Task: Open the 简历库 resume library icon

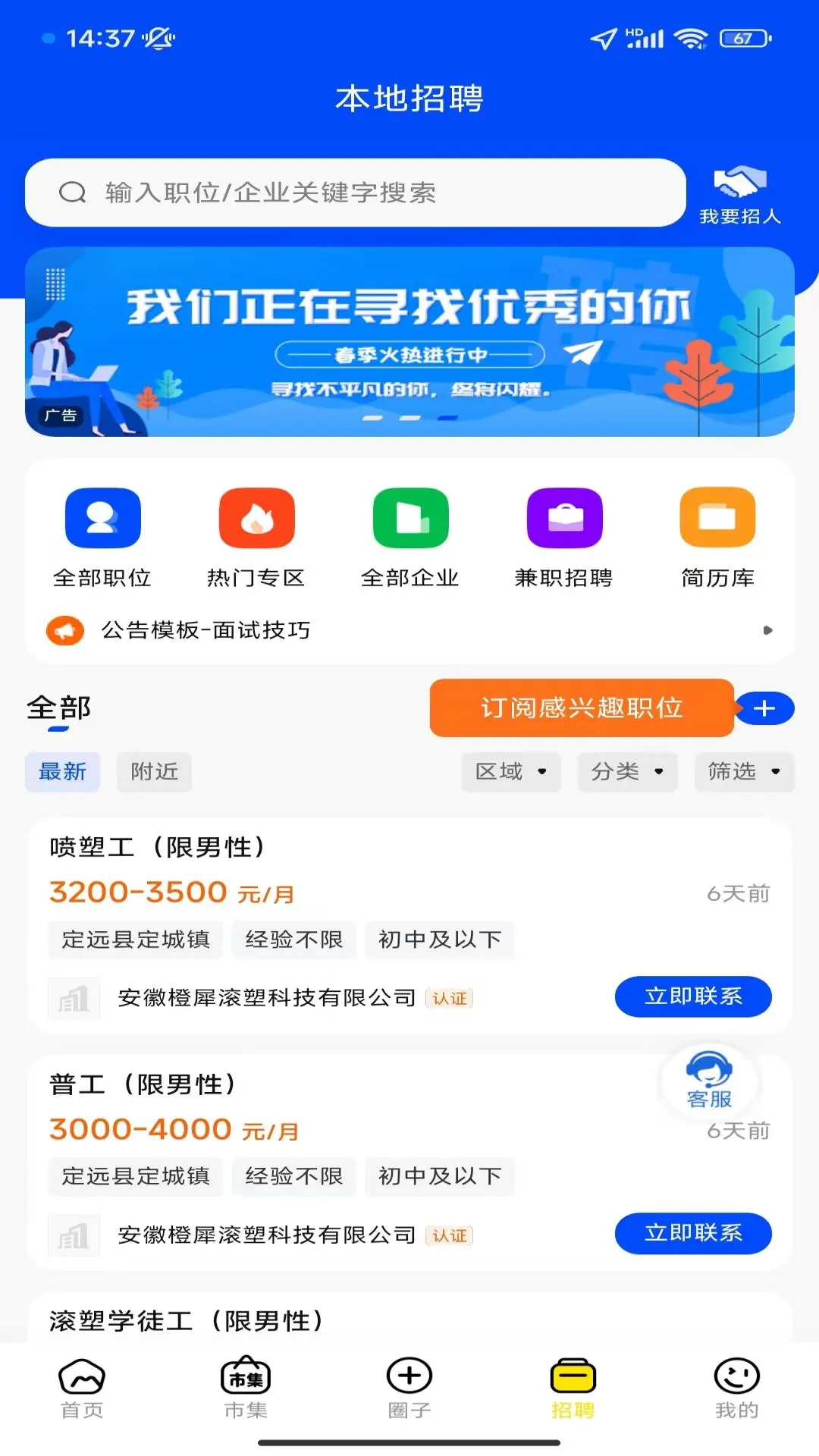Action: [x=717, y=517]
